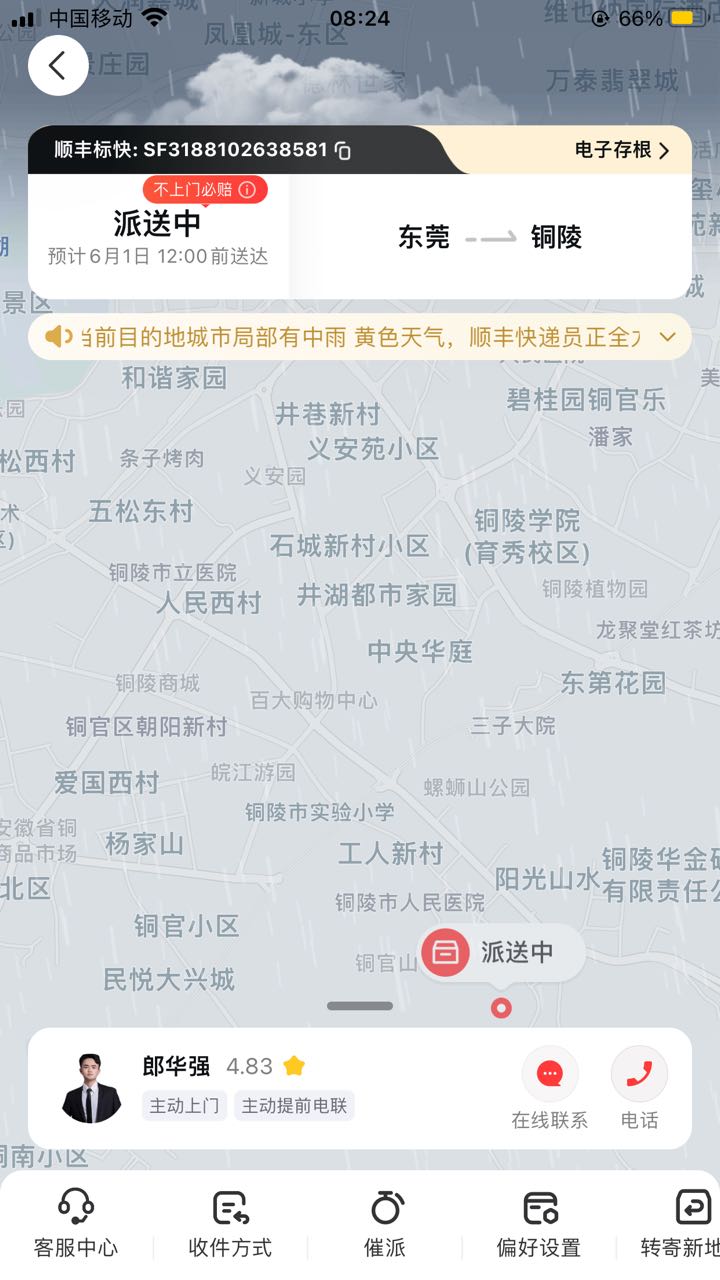Tap the 派送中 marker on map
Image resolution: width=720 pixels, height=1280 pixels.
pos(500,952)
